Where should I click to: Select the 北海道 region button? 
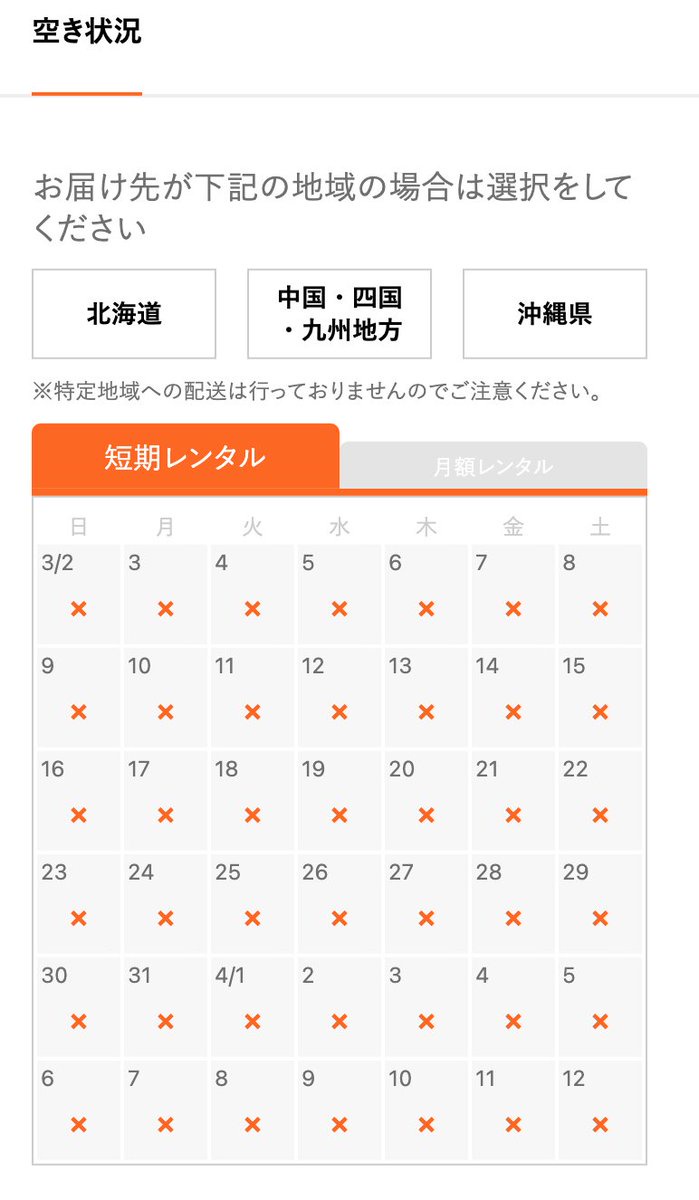click(124, 314)
